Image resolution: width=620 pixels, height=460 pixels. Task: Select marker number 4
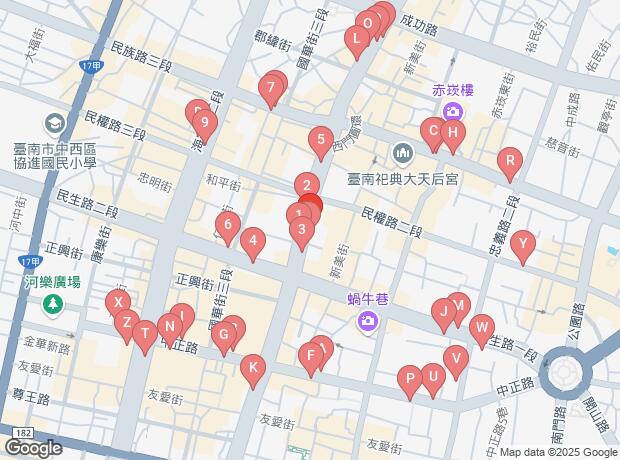[253, 241]
